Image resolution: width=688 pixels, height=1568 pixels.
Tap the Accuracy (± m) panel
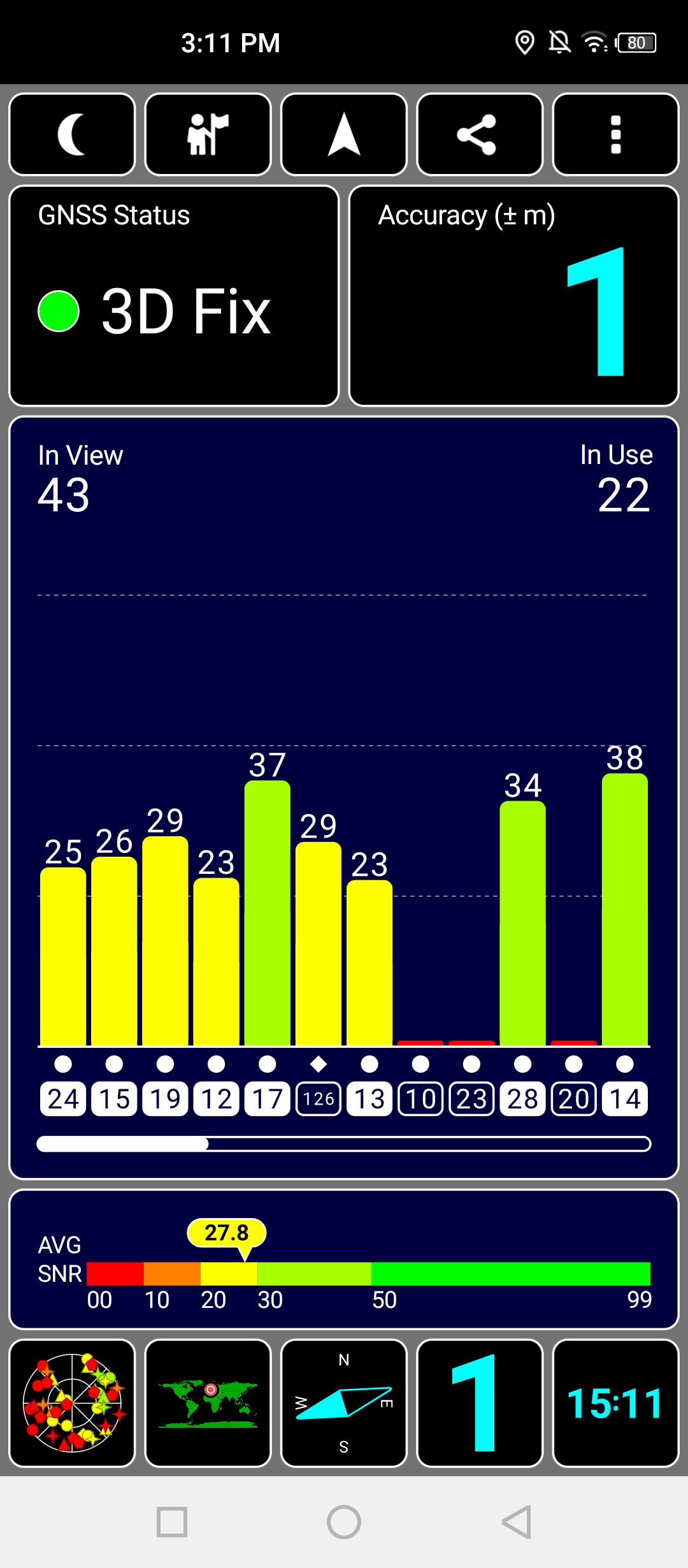(x=514, y=296)
